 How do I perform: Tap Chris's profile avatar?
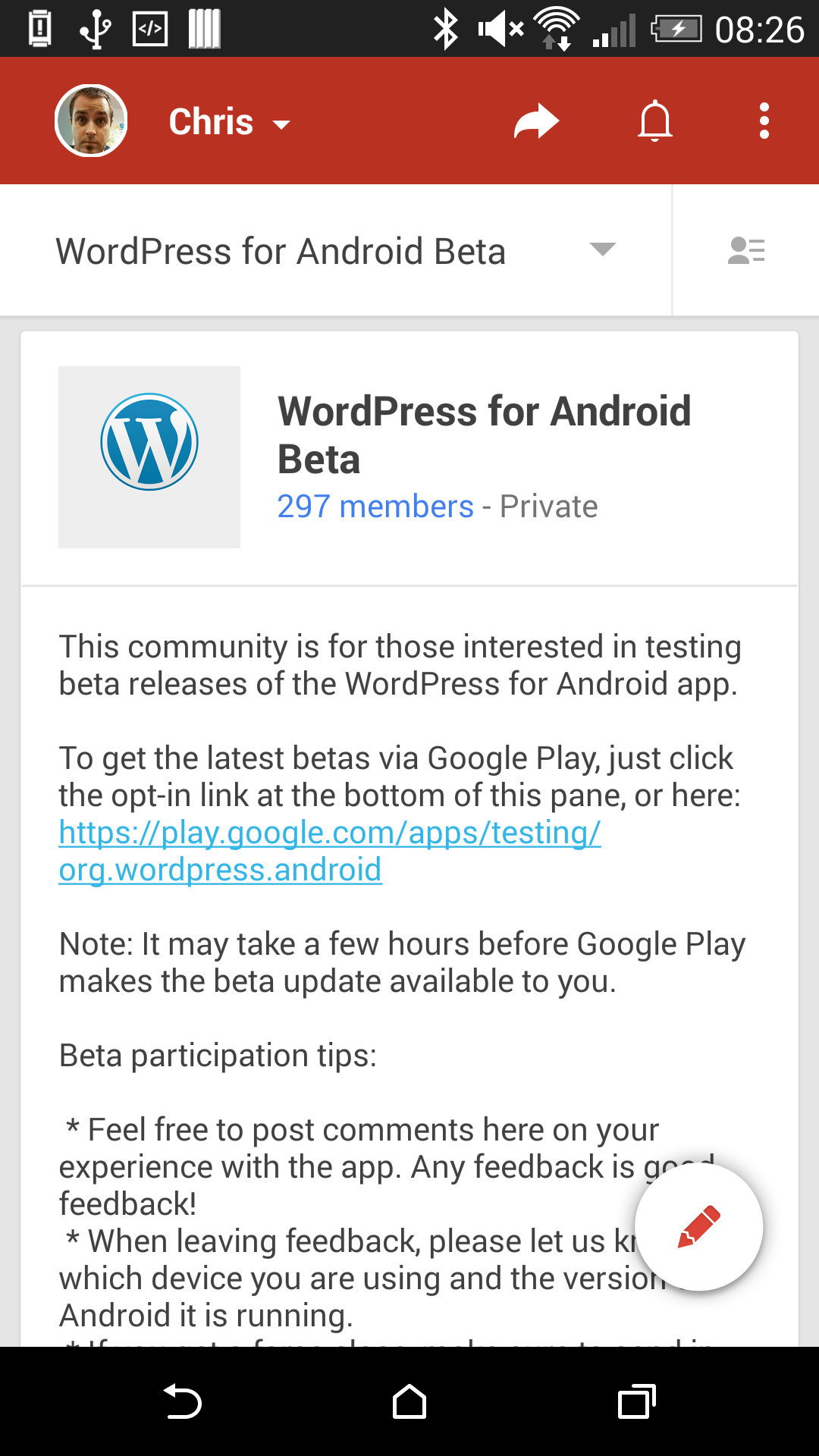pos(91,121)
